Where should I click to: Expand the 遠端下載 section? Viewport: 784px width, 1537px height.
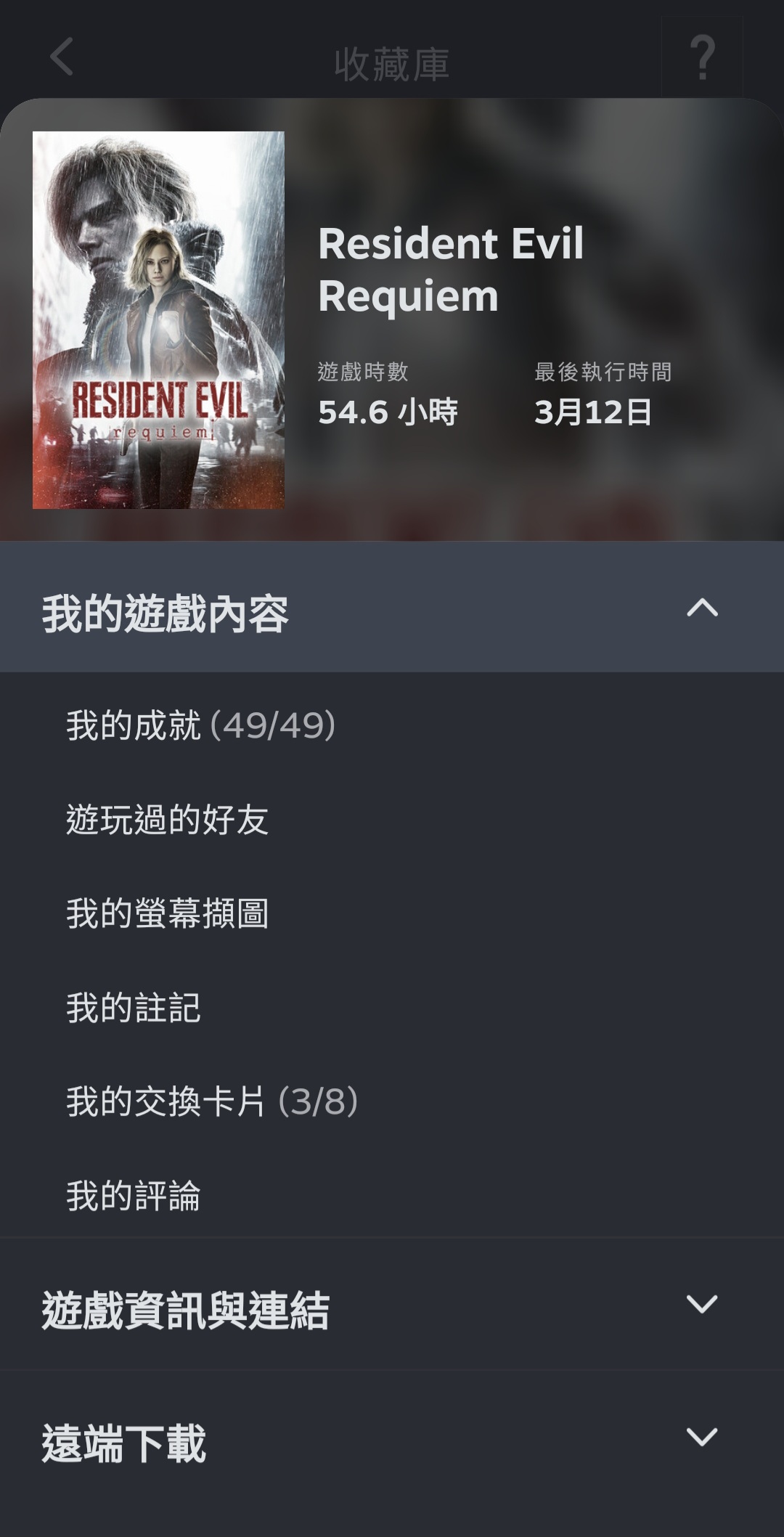701,1437
